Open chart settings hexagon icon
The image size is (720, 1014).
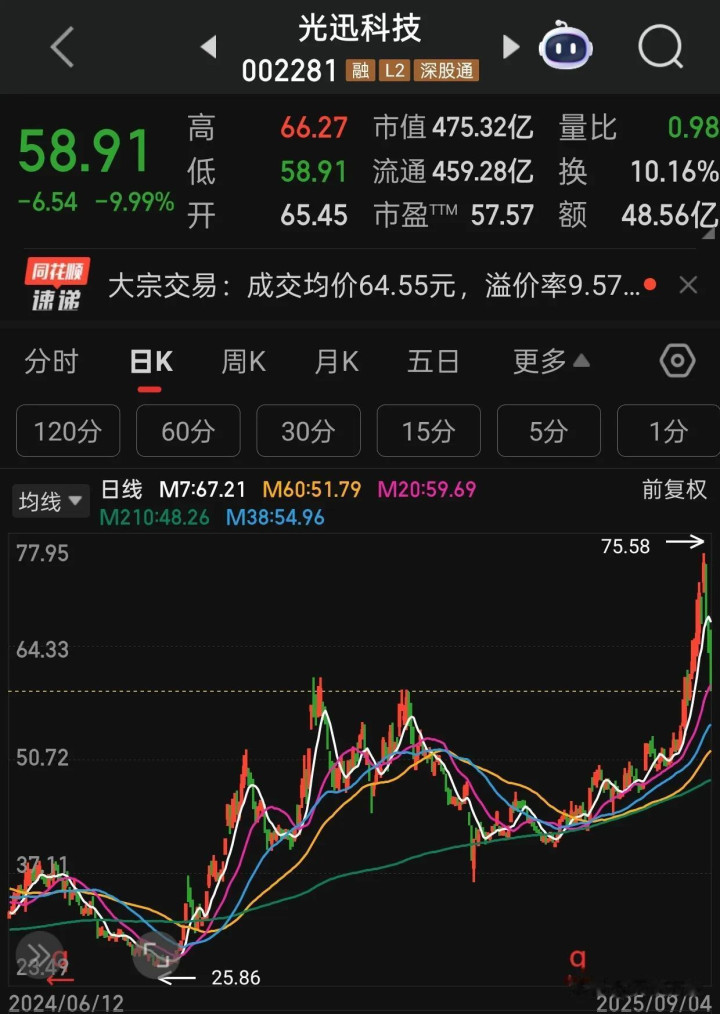coord(677,361)
